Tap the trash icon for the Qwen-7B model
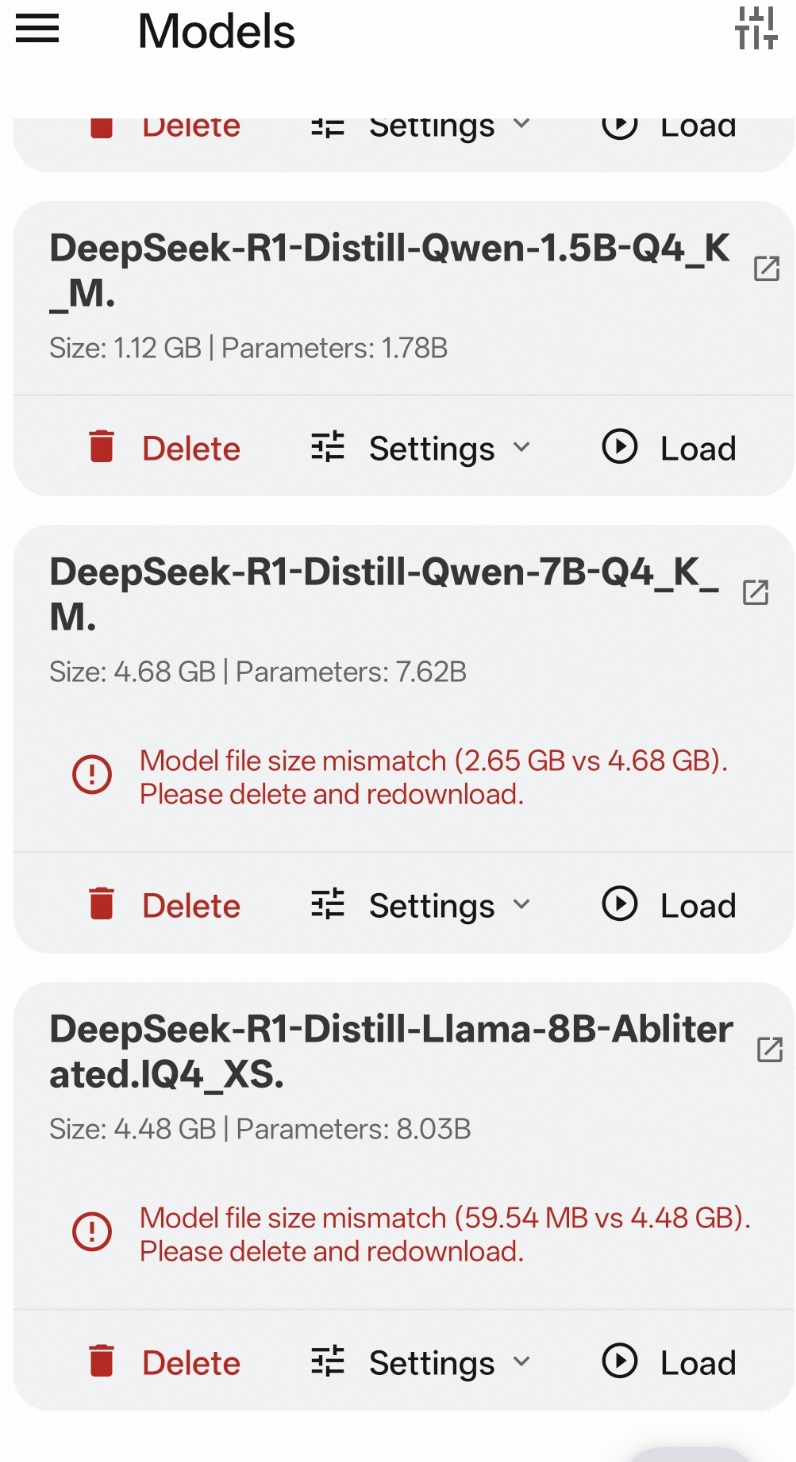The image size is (796, 1462). (101, 903)
